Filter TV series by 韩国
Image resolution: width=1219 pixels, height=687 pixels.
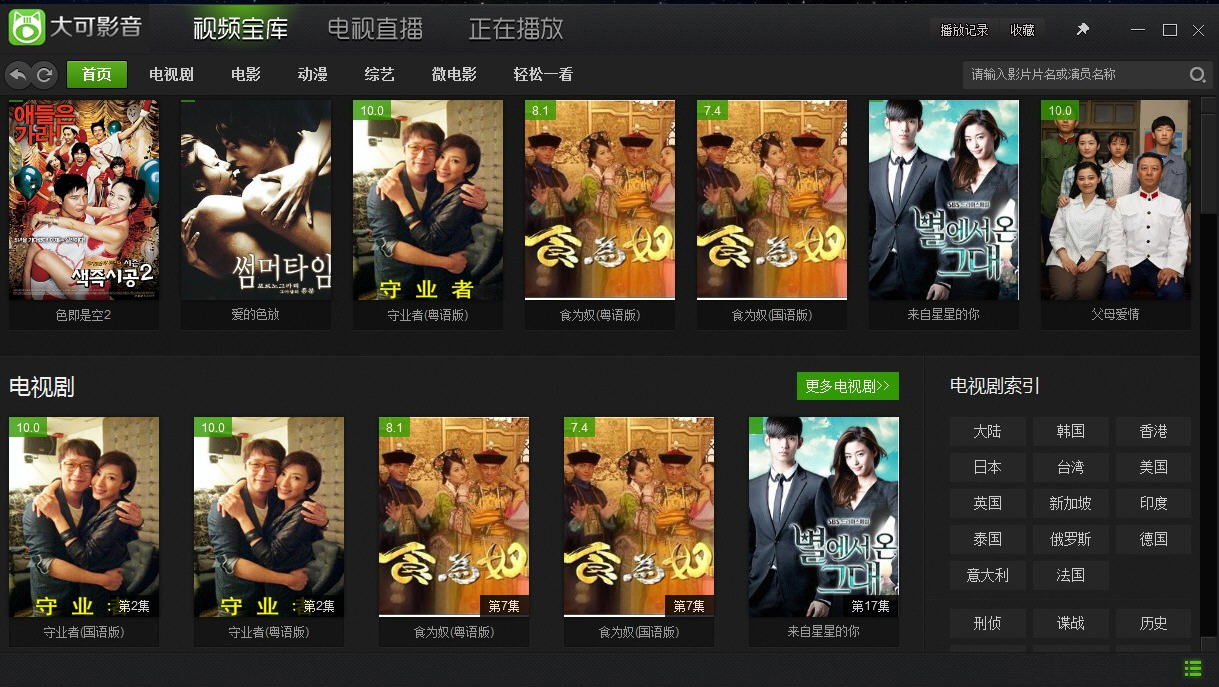click(x=1070, y=431)
